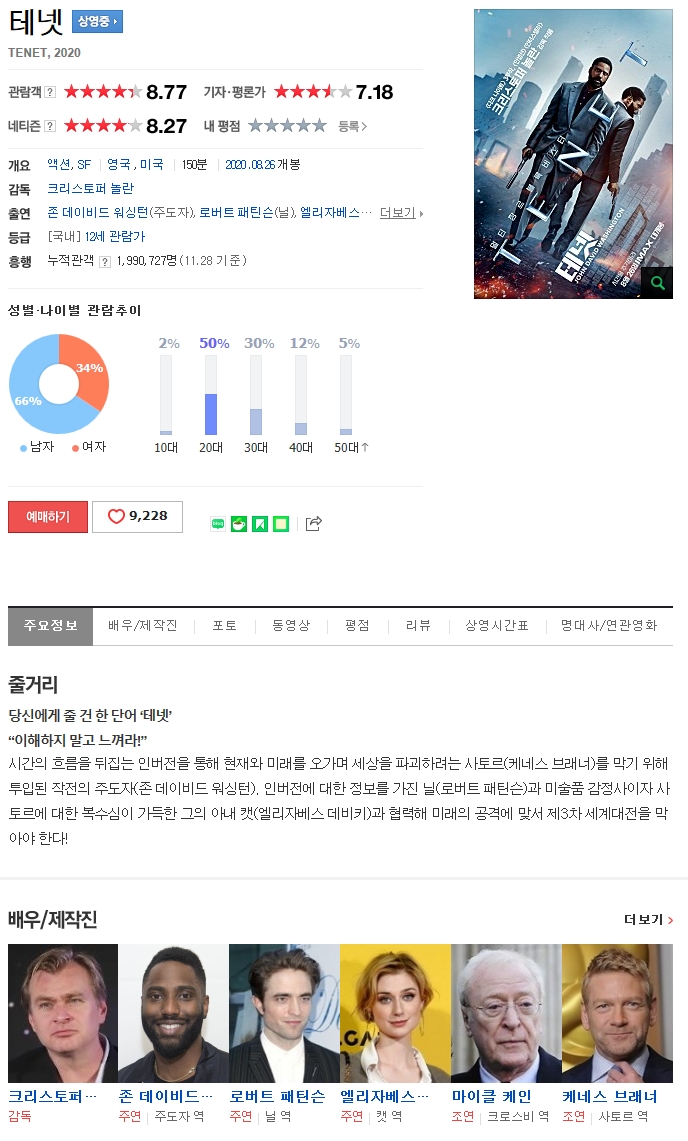The height and width of the screenshot is (1141, 688).
Task: Switch to the 포토 tab
Action: coord(224,626)
